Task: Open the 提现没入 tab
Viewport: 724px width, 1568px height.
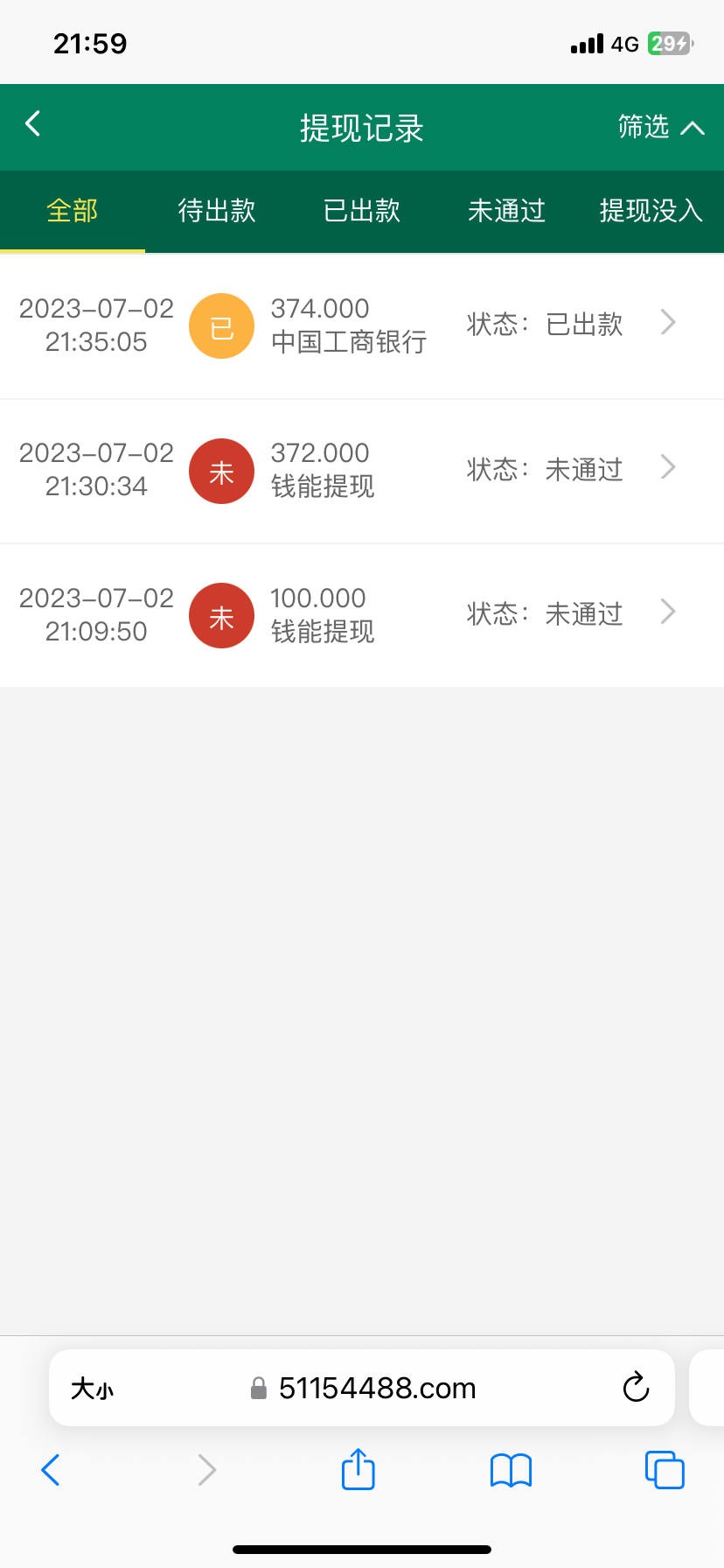Action: click(651, 211)
